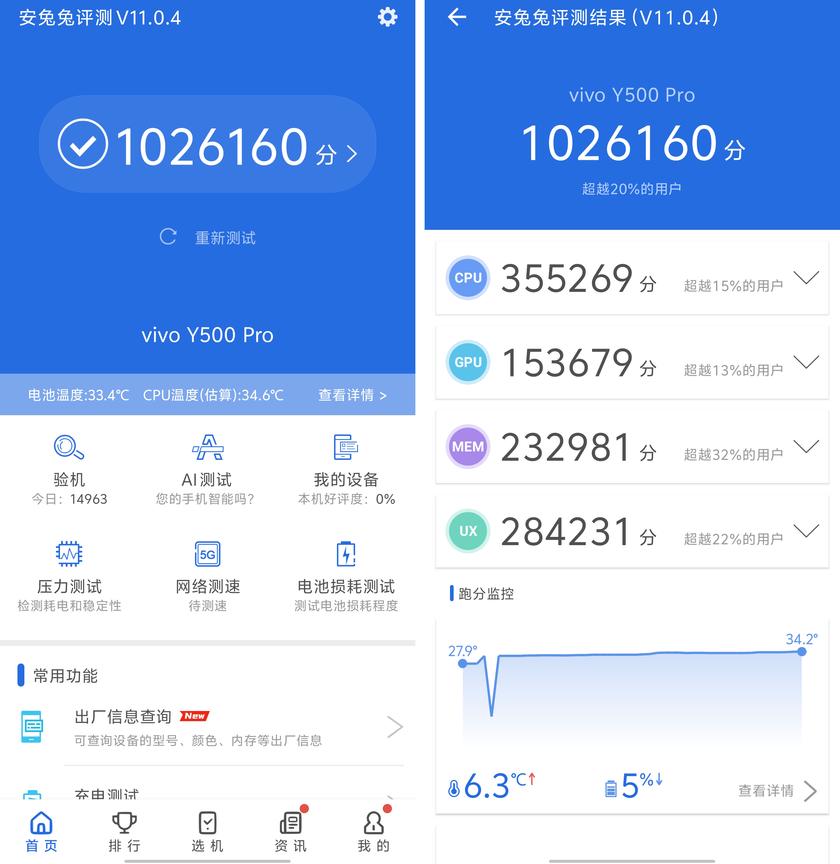Switch to the 排行 ranking tab
Viewport: 840px width, 864px height.
(124, 831)
